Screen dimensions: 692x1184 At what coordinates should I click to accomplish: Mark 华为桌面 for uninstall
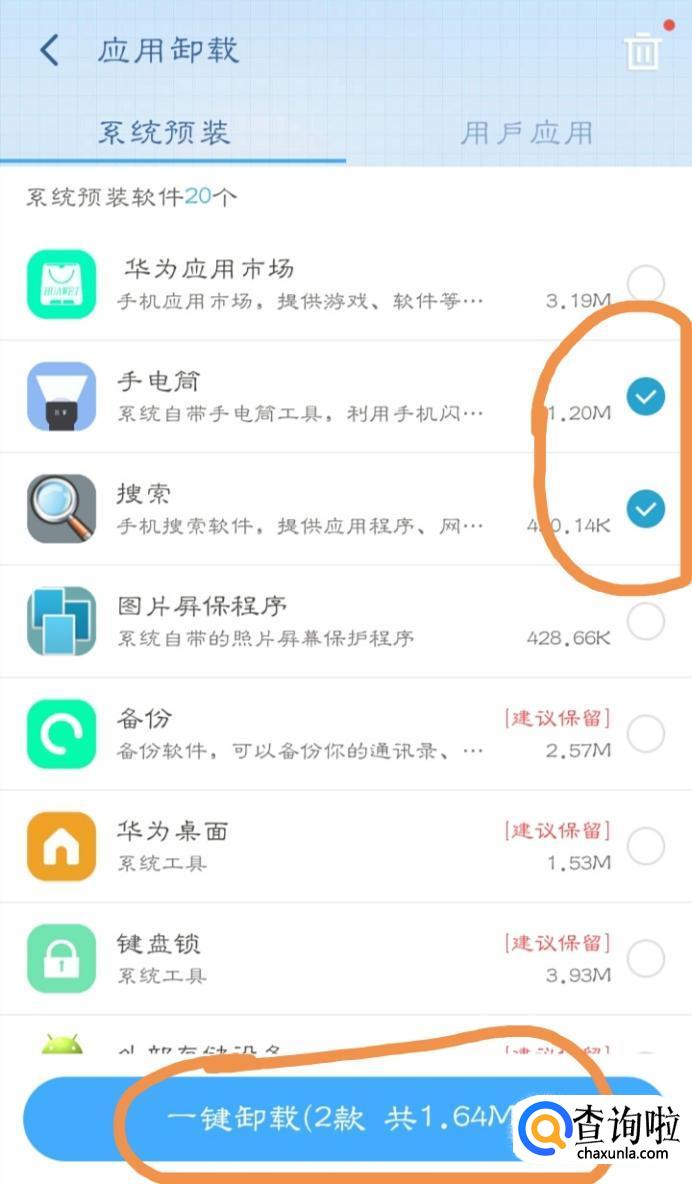tap(646, 846)
